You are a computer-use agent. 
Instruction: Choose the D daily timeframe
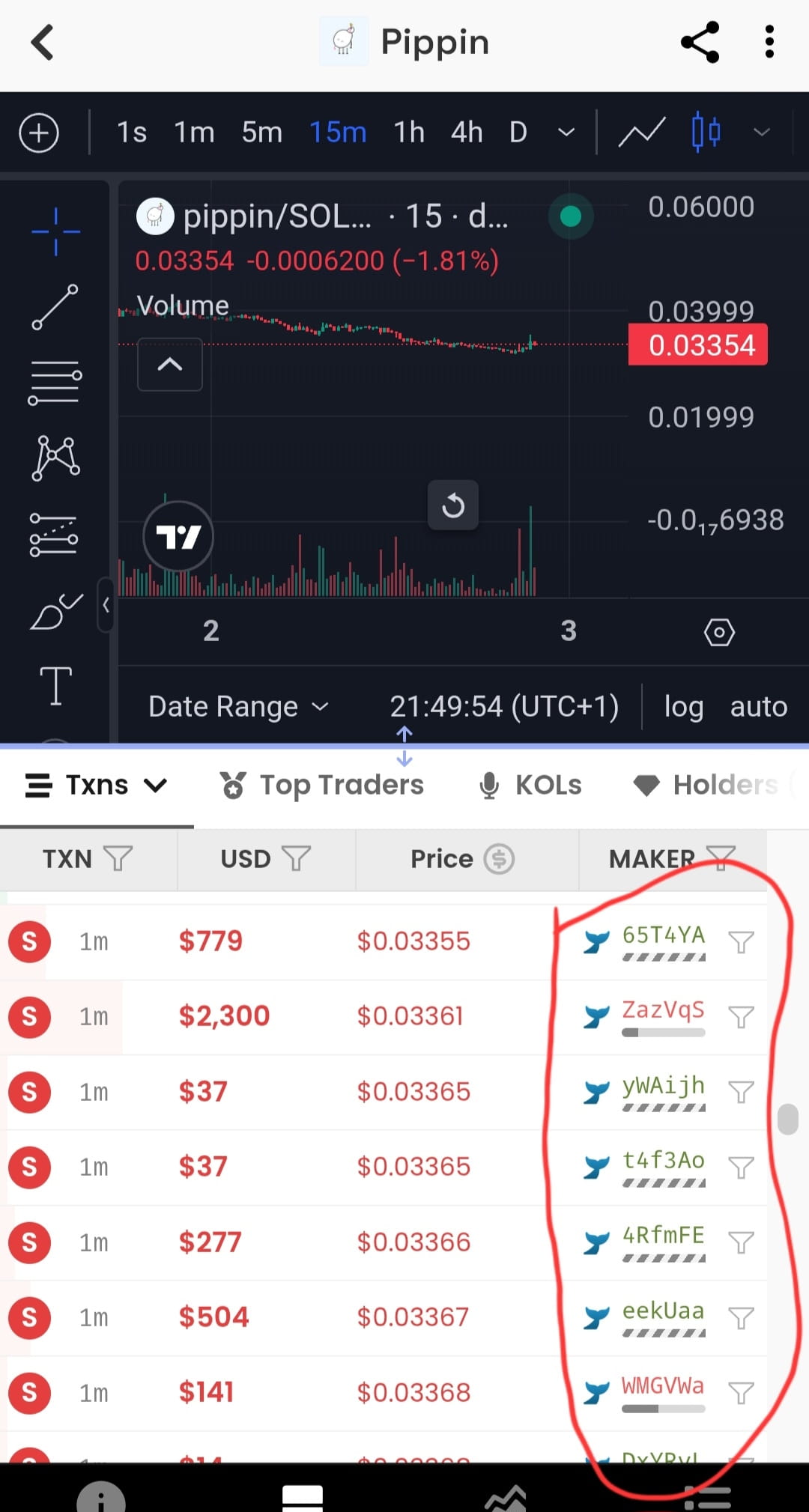pos(518,133)
